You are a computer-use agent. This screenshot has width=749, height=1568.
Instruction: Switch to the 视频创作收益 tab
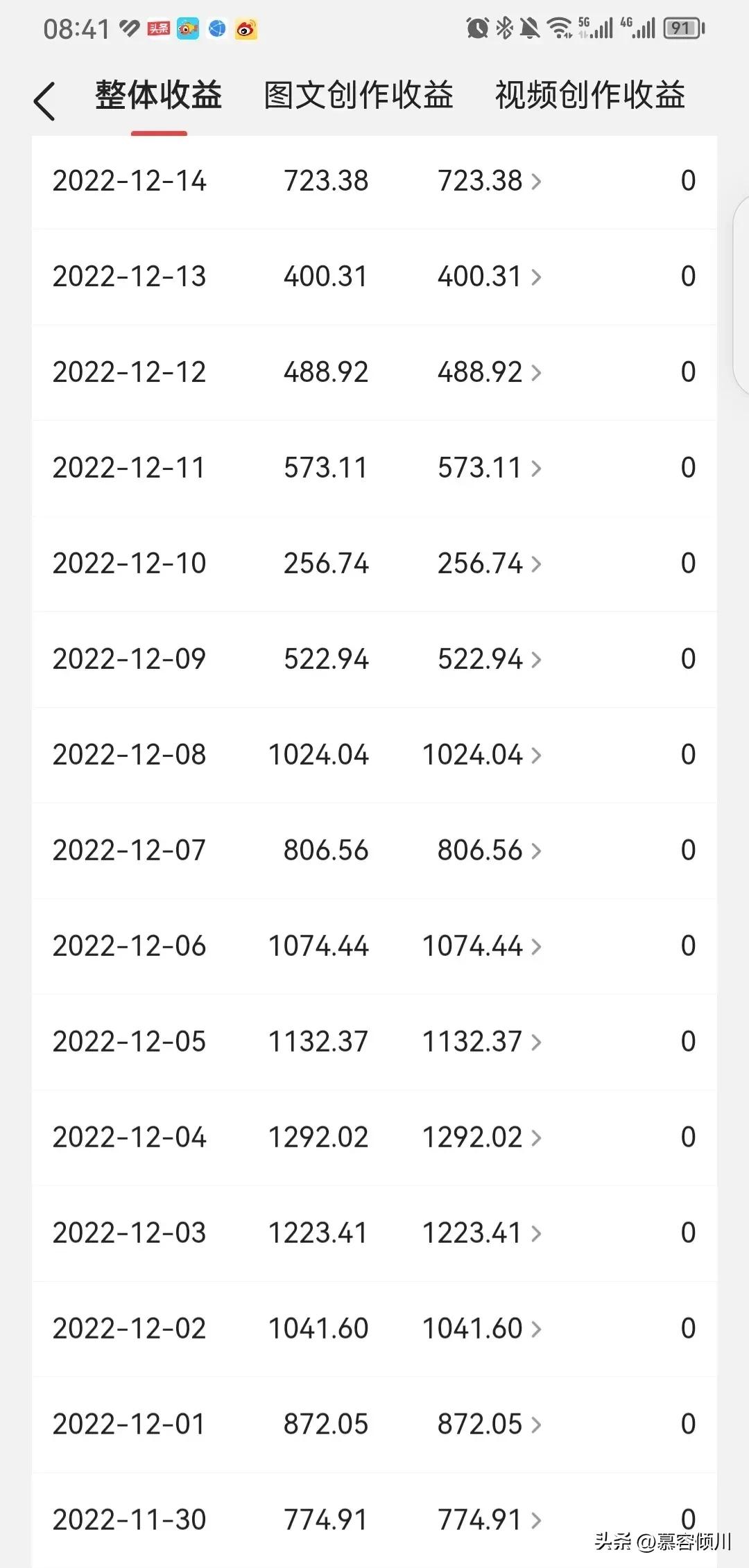coord(589,96)
